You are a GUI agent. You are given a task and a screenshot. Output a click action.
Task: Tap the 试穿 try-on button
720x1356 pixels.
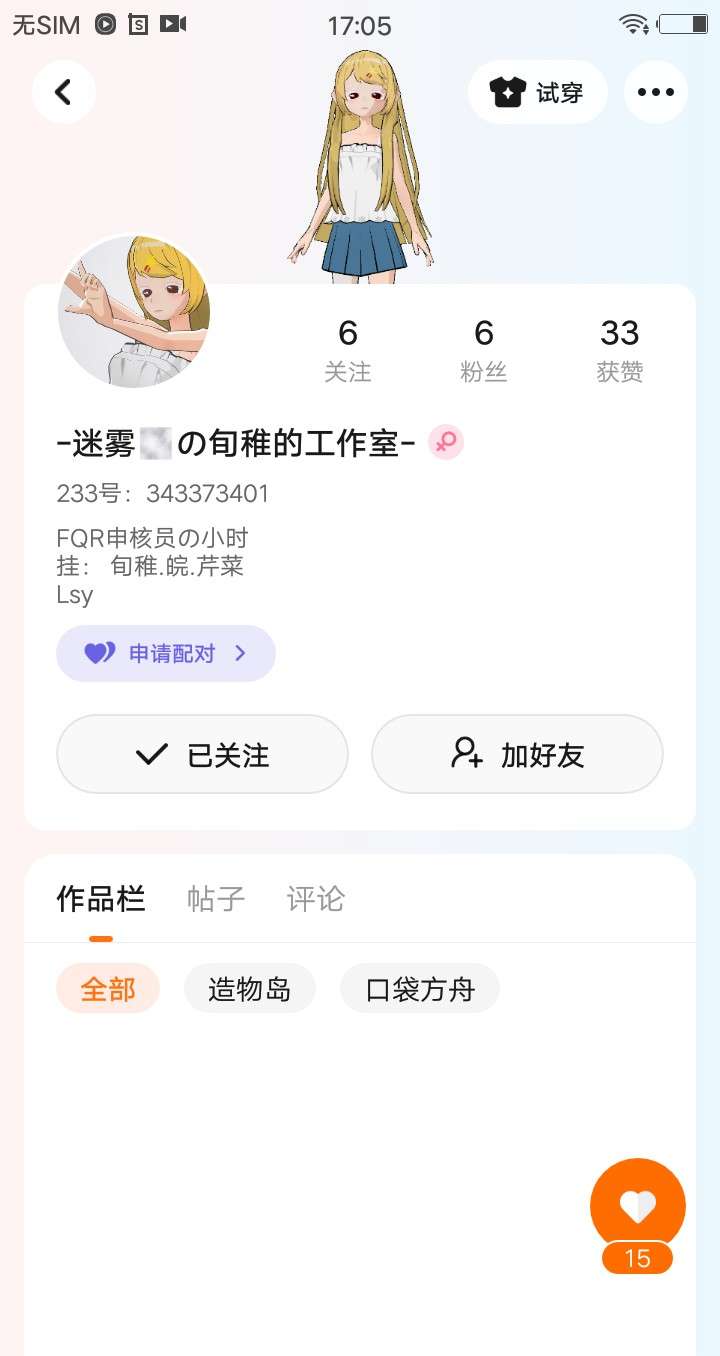[537, 92]
